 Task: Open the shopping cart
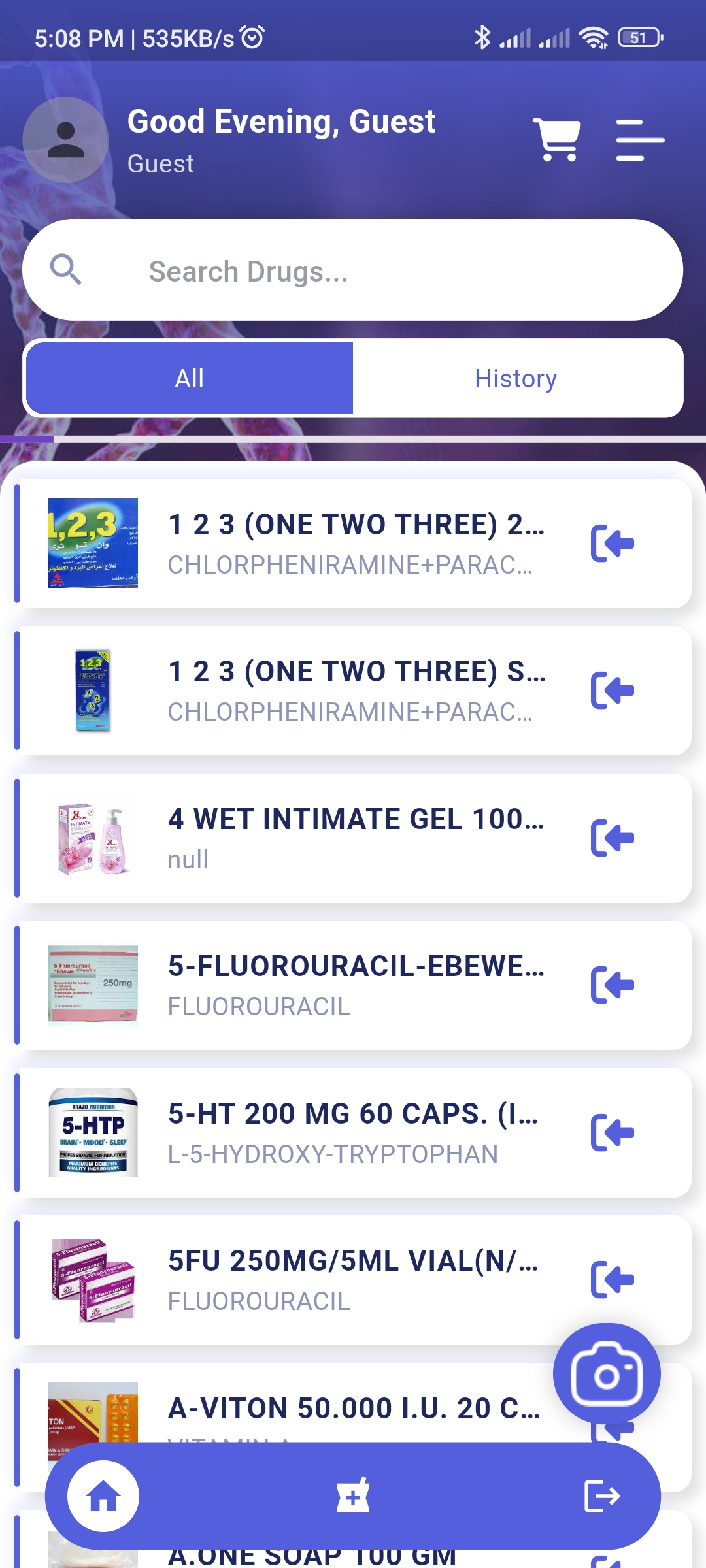click(x=556, y=139)
